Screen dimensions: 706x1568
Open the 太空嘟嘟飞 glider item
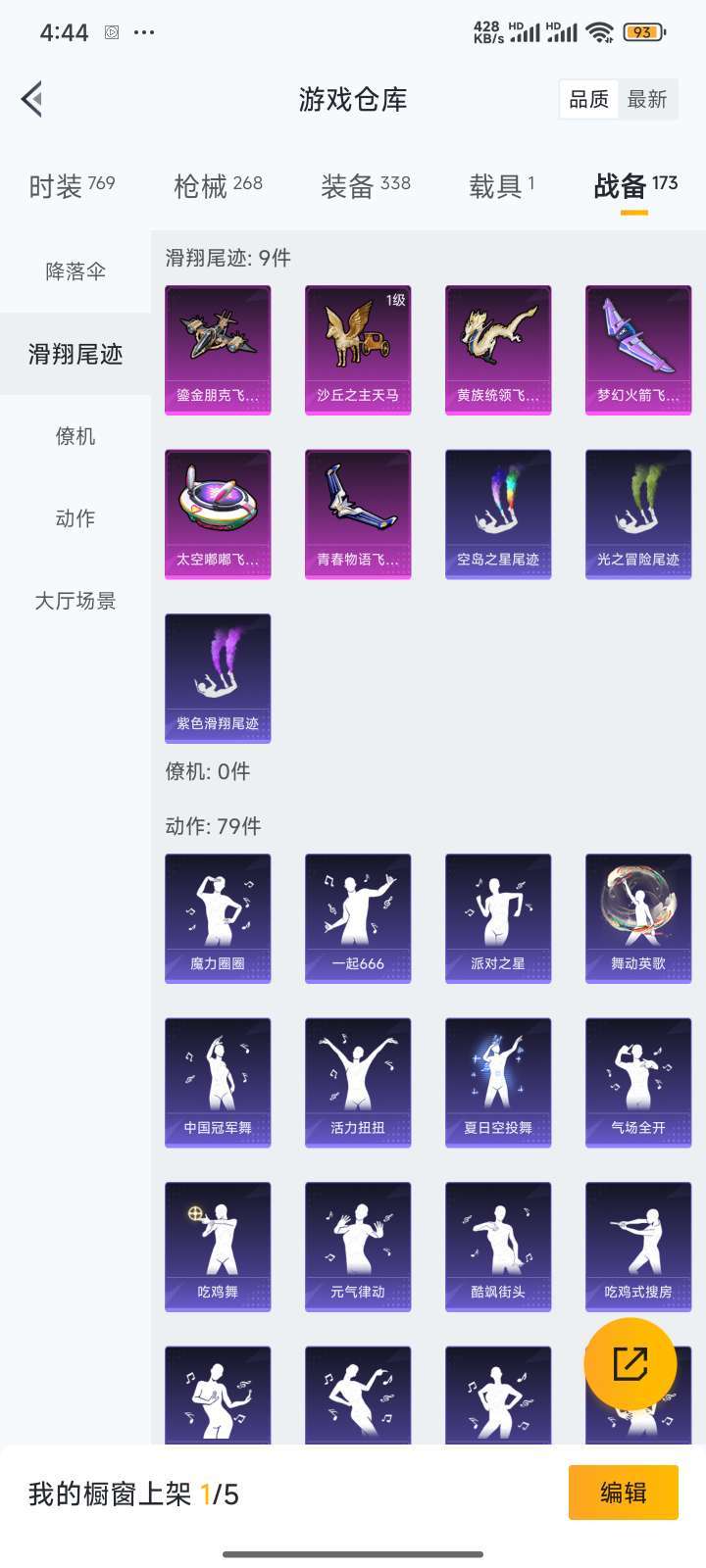[x=218, y=514]
